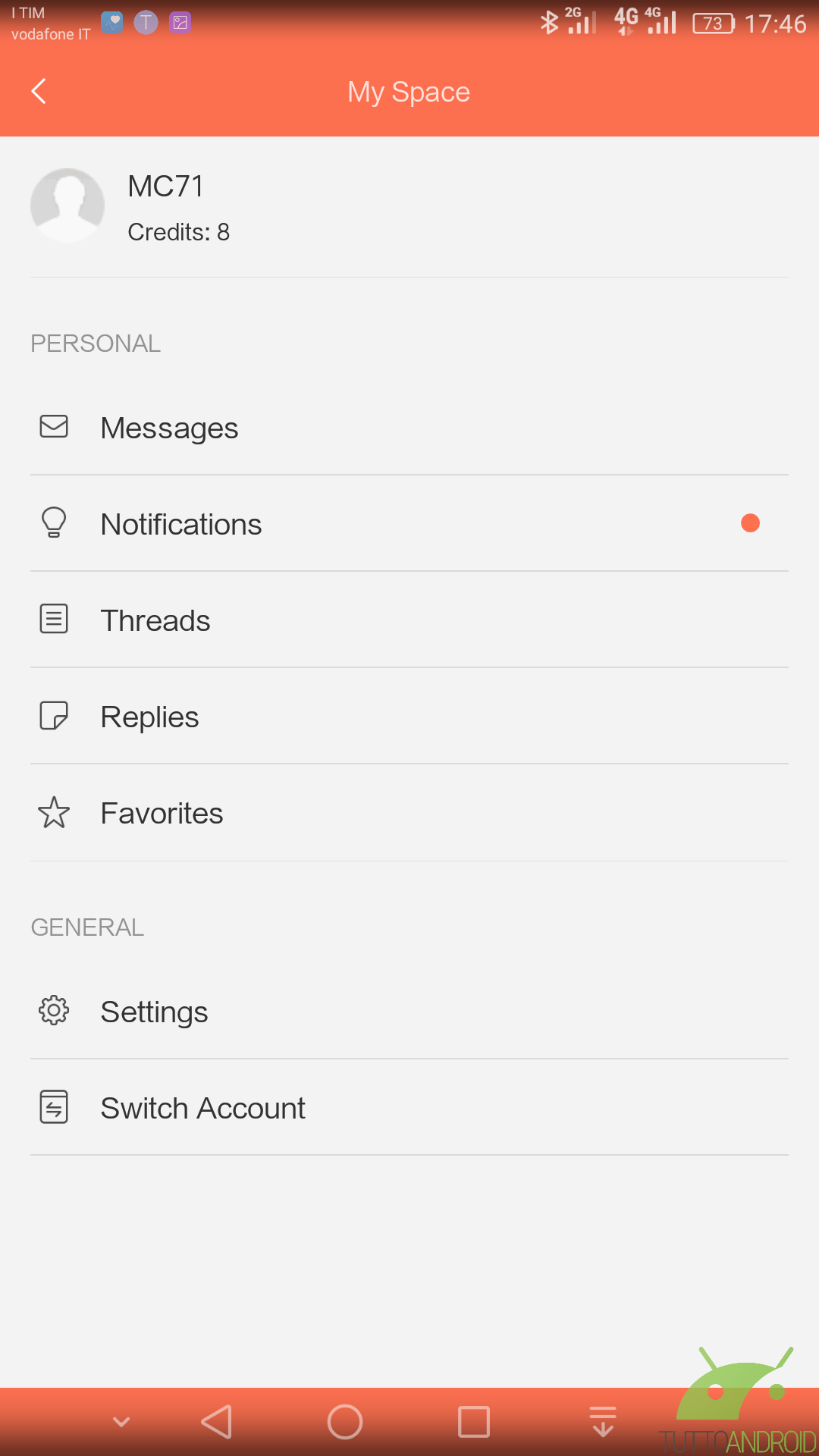The image size is (819, 1456).
Task: Hide the navigation bar with chevron
Action: 121,1422
